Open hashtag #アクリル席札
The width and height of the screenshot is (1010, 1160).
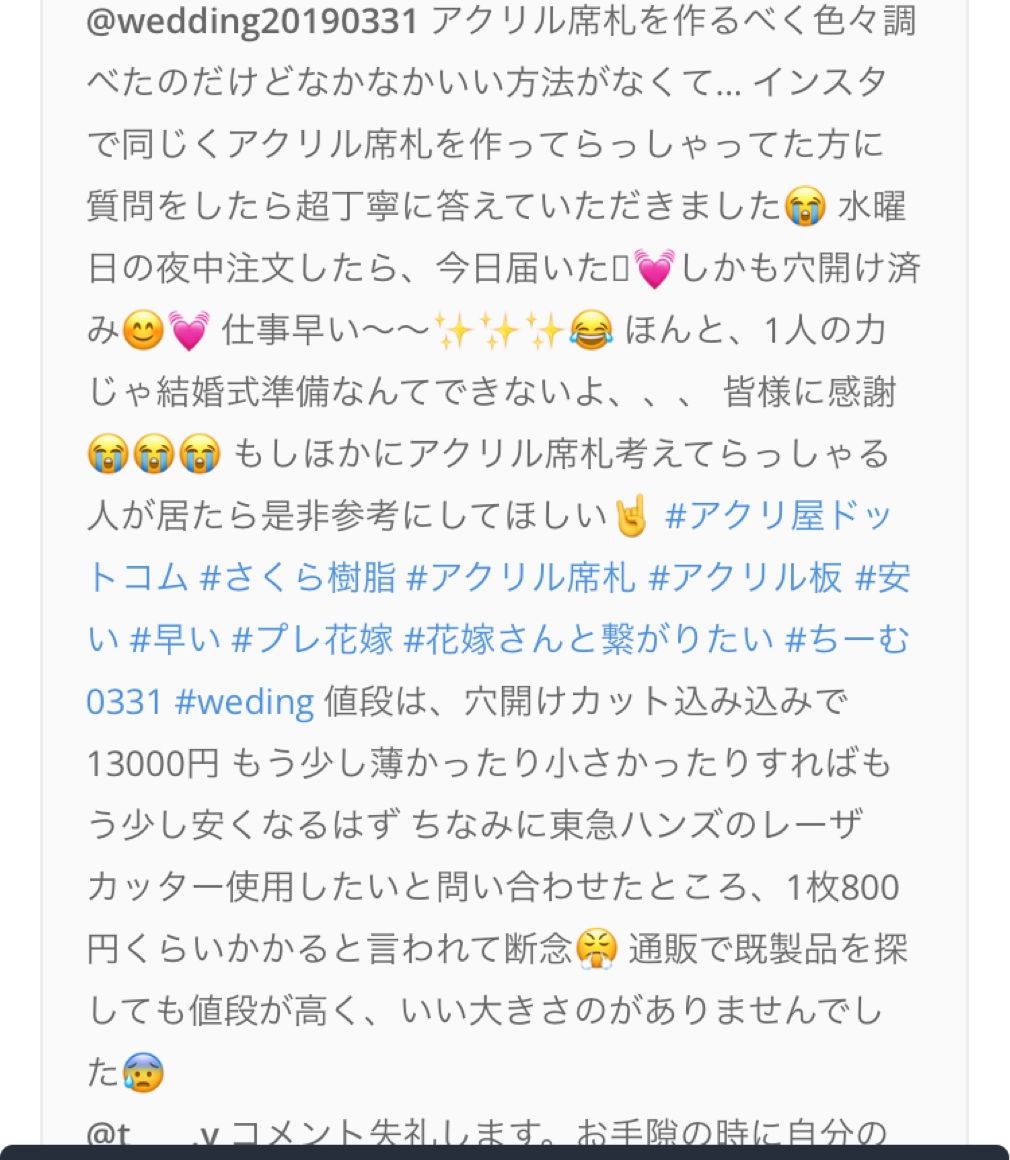(520, 578)
